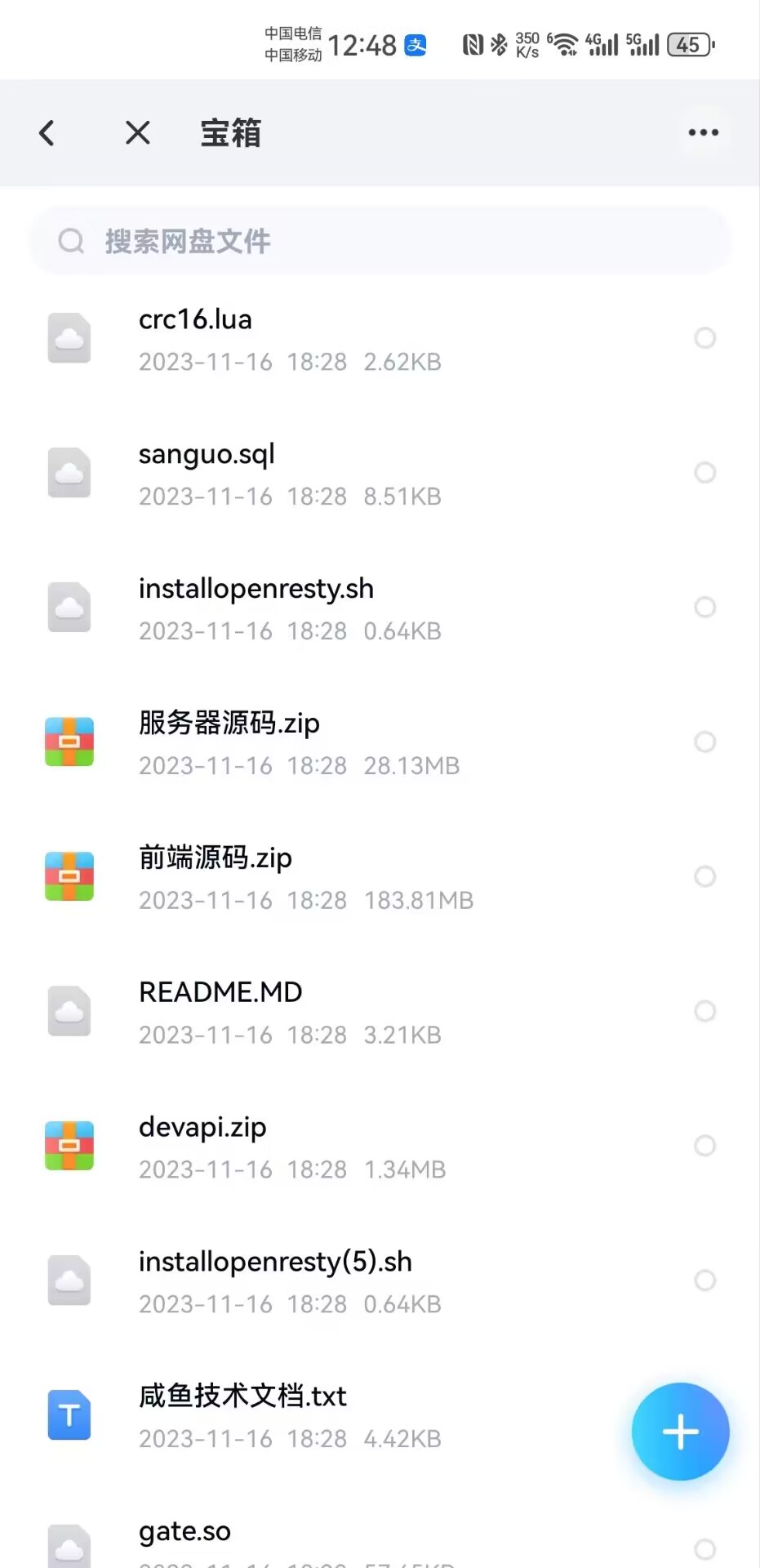The height and width of the screenshot is (1568, 760).
Task: Go back with the left arrow
Action: click(47, 133)
